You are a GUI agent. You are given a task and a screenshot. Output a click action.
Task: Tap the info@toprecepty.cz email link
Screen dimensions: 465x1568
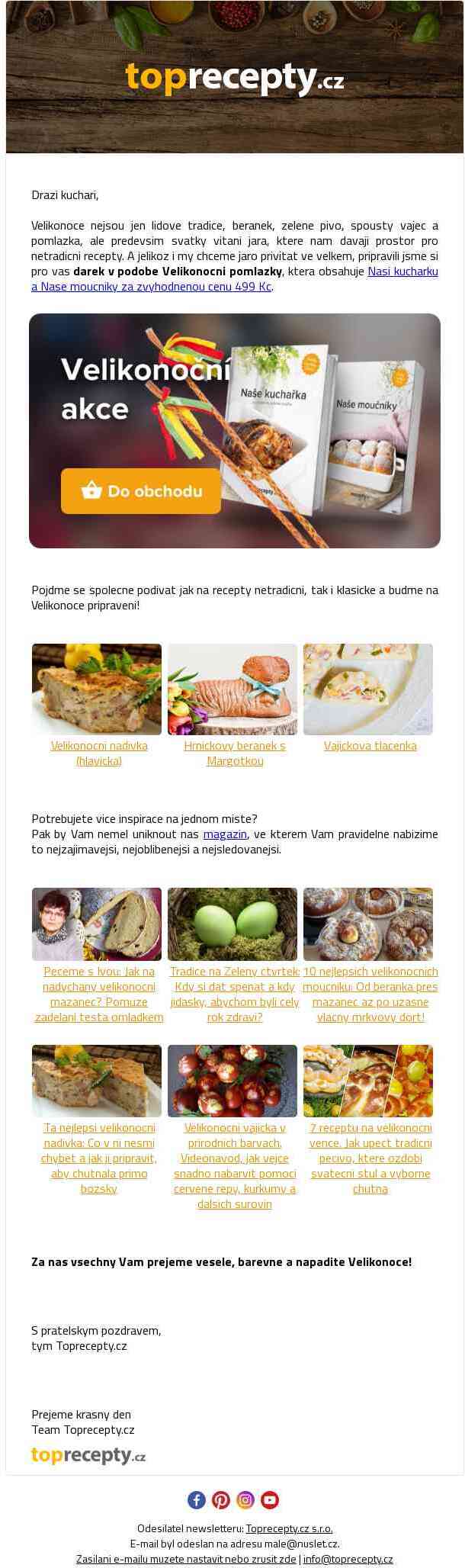point(348,1558)
